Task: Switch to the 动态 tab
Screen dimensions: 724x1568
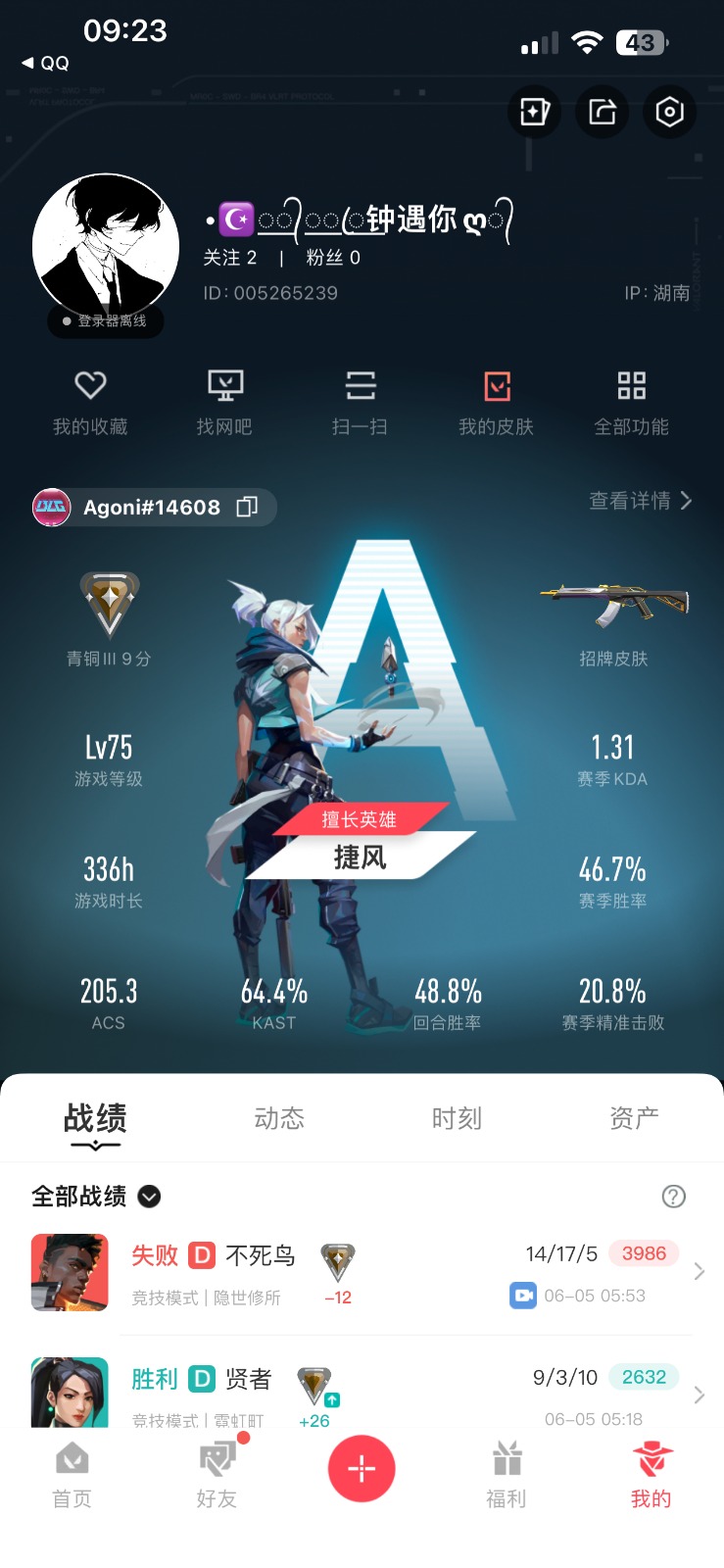Action: [x=279, y=1118]
